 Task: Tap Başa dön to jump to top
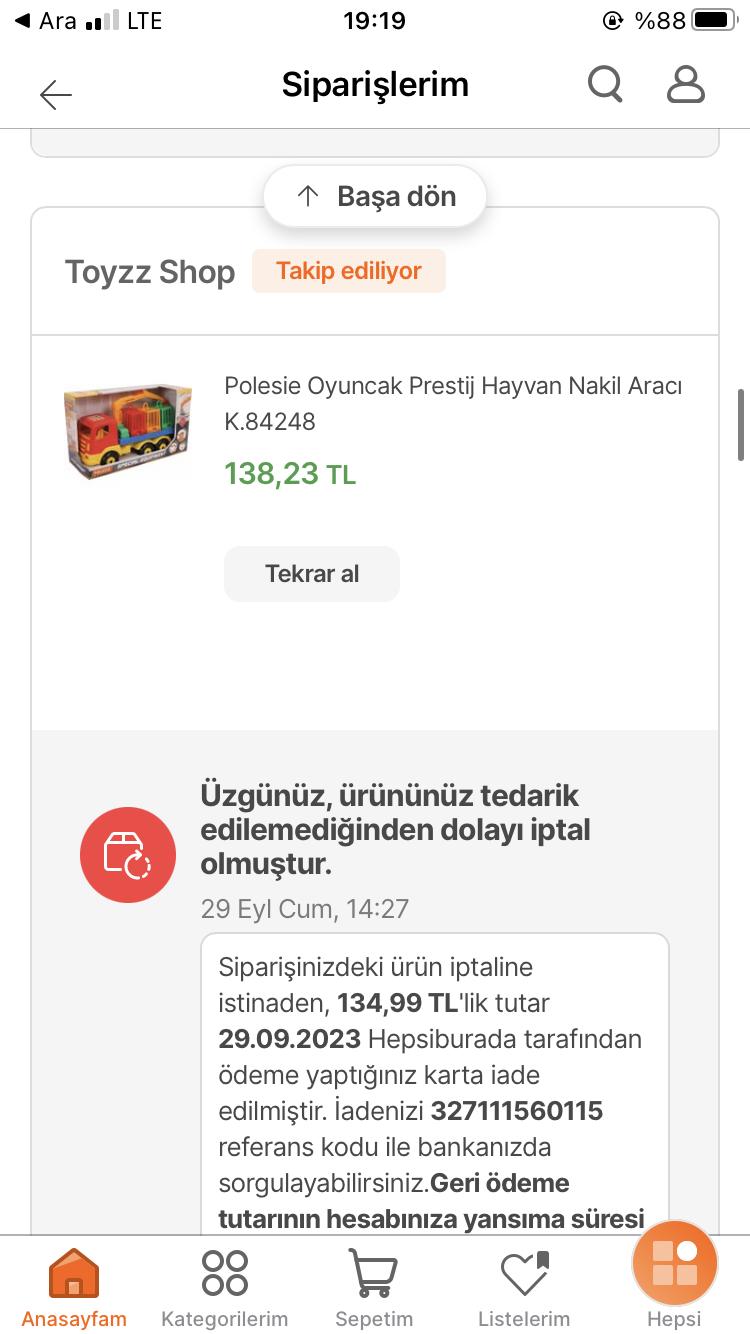click(374, 196)
